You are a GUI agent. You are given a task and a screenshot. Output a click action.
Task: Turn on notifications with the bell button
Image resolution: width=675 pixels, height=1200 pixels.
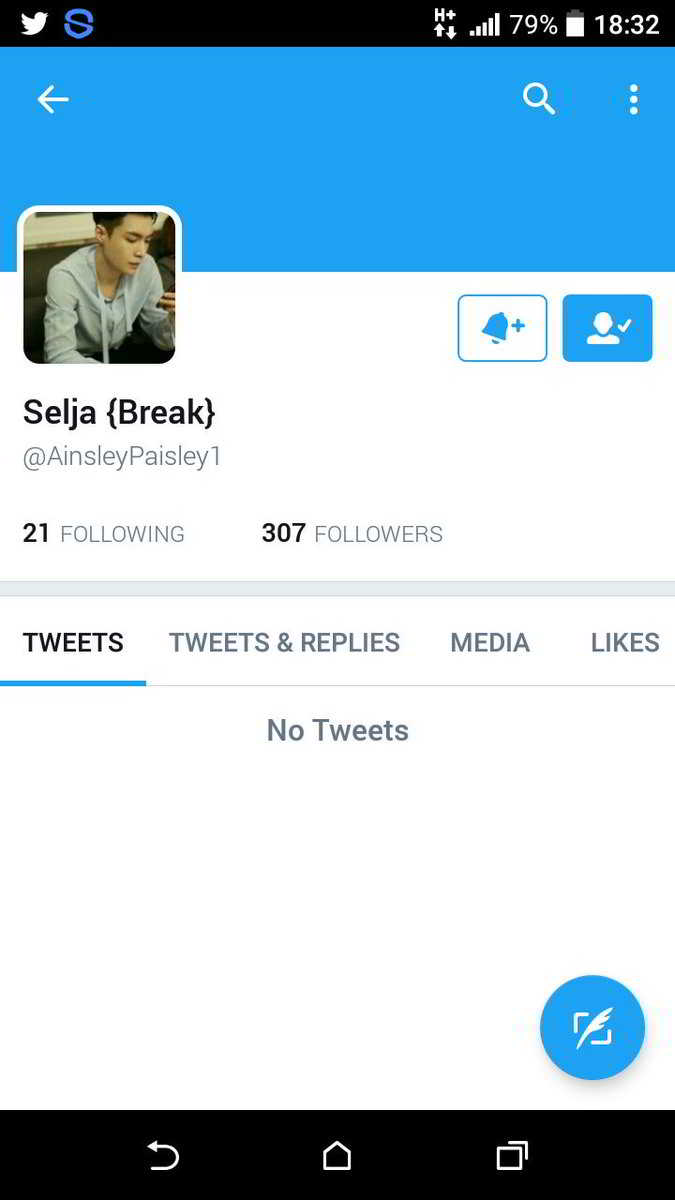click(502, 328)
